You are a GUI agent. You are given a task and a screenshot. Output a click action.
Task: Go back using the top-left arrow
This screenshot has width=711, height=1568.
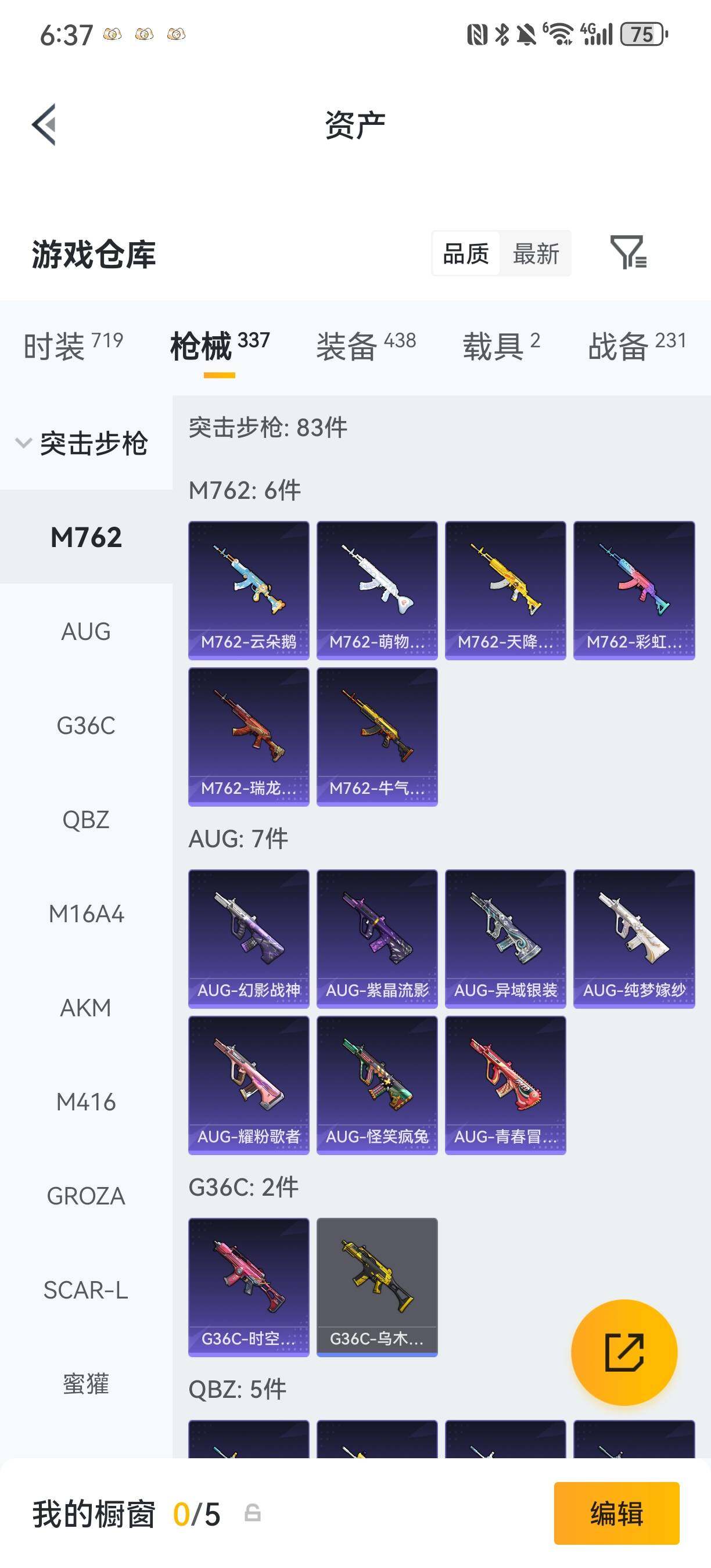click(44, 124)
